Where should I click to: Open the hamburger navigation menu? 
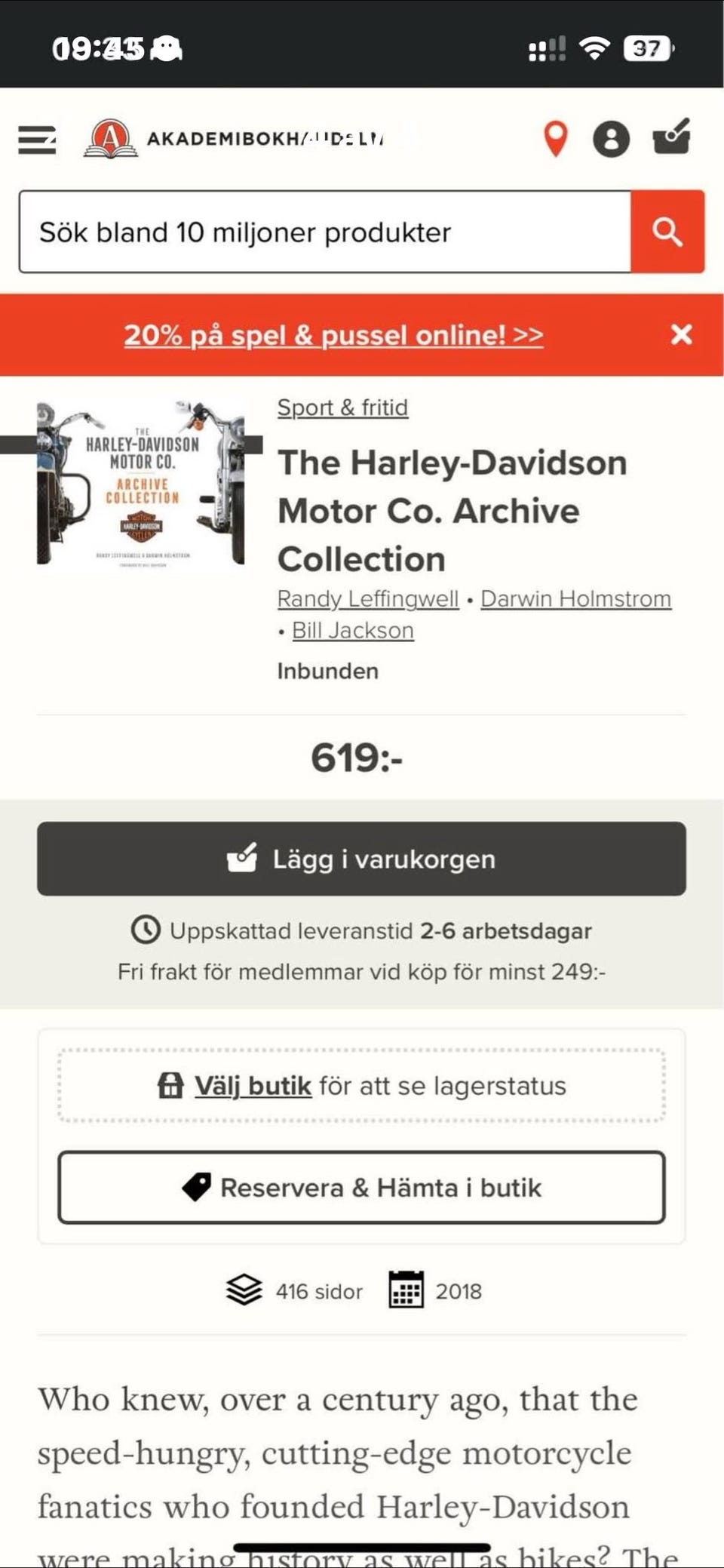[x=35, y=140]
